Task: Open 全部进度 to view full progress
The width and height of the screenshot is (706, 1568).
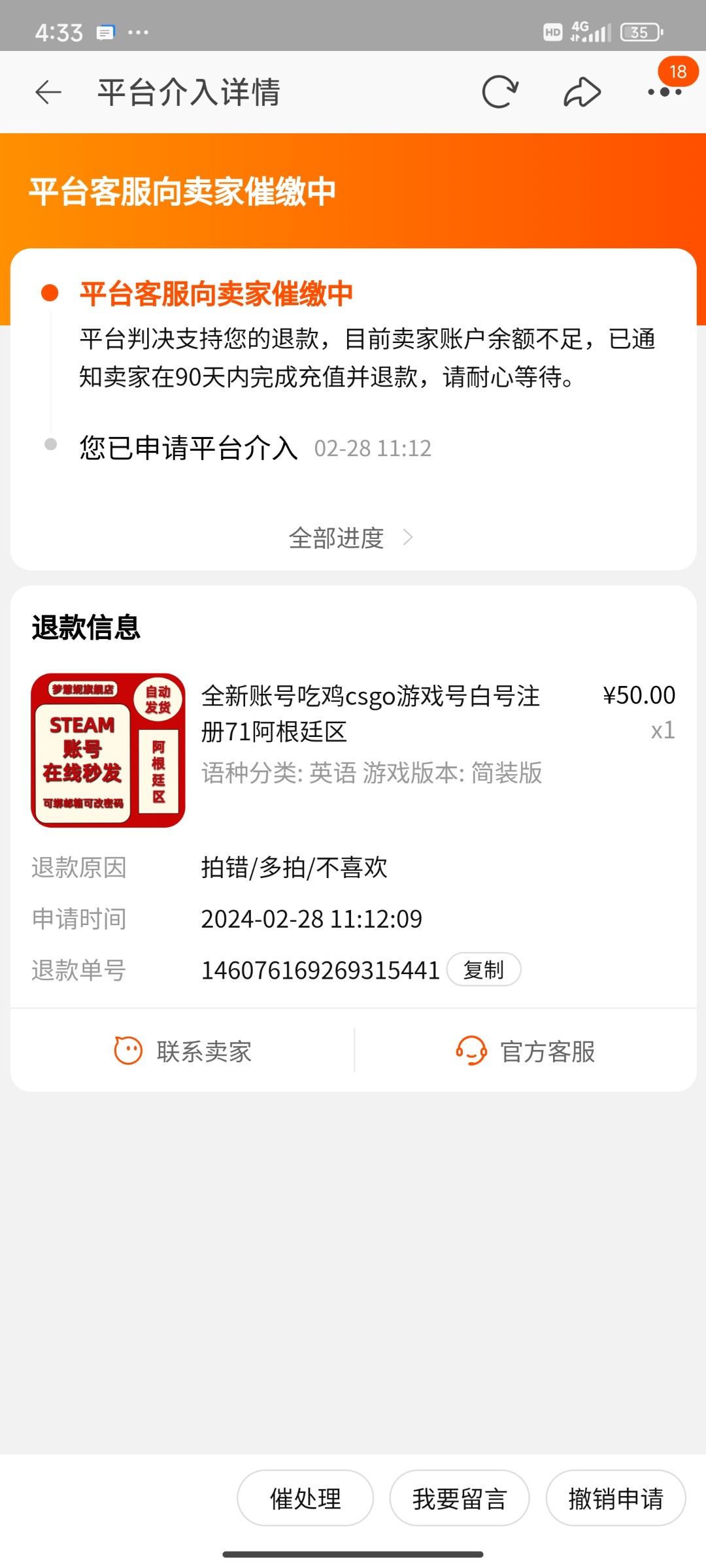Action: pos(337,537)
